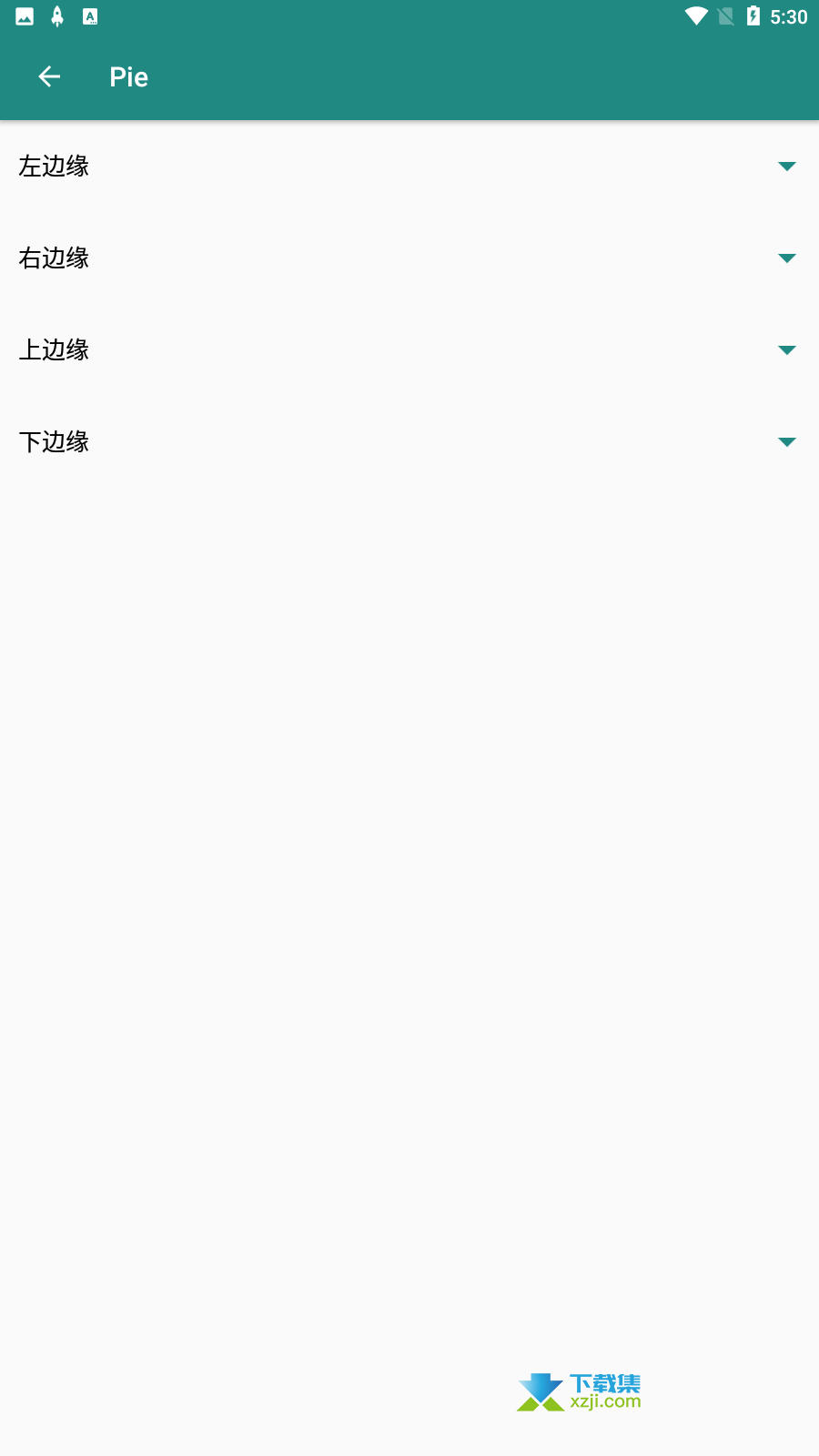This screenshot has height=1456, width=819.
Task: Expand the 上边缘 section
Action: (x=409, y=350)
